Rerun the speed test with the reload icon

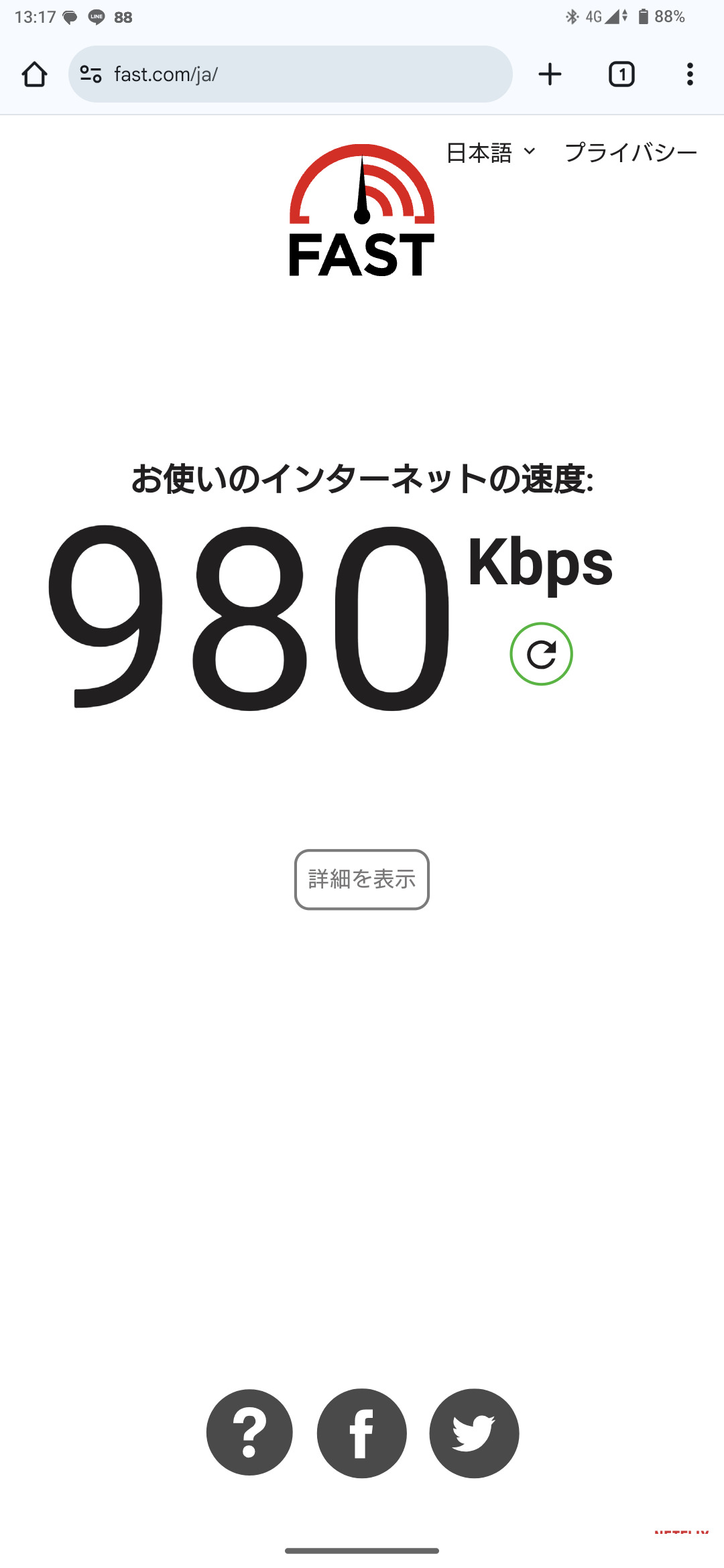click(541, 654)
